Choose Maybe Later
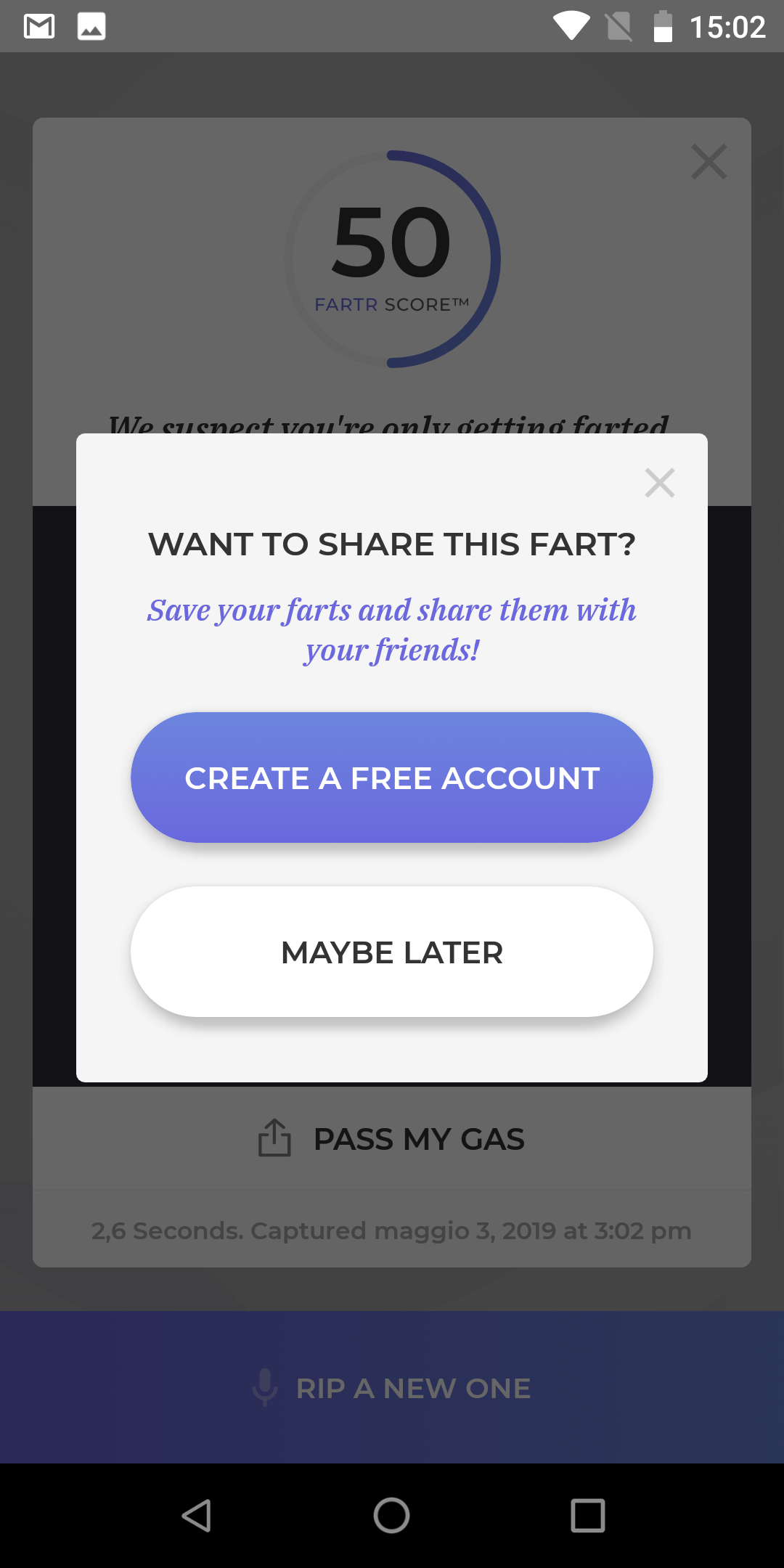784x1568 pixels. [x=392, y=952]
